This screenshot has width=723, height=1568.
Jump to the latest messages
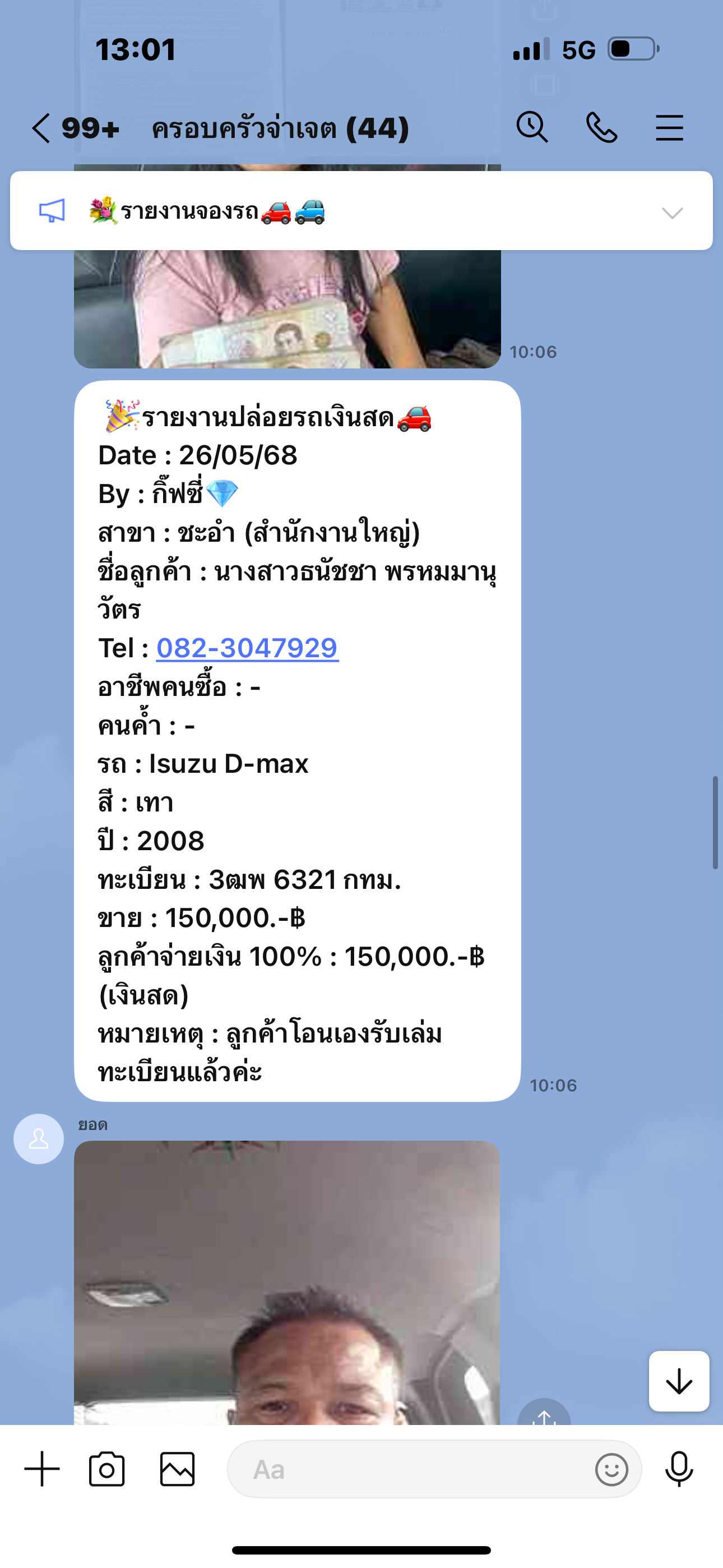pos(679,1381)
